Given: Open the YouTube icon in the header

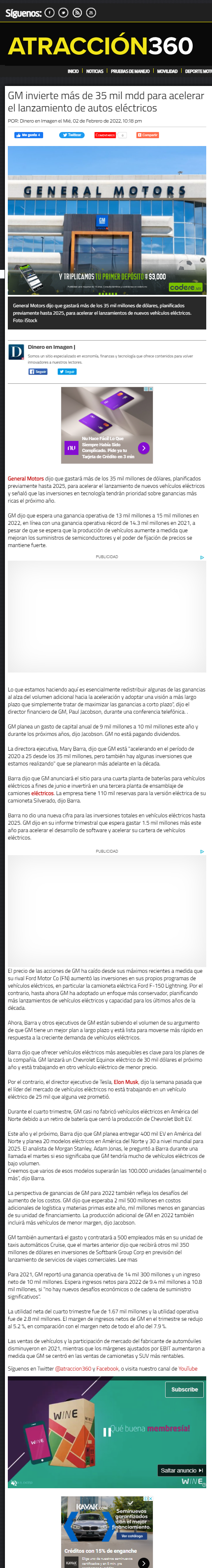Looking at the screenshot, I should 90,13.
